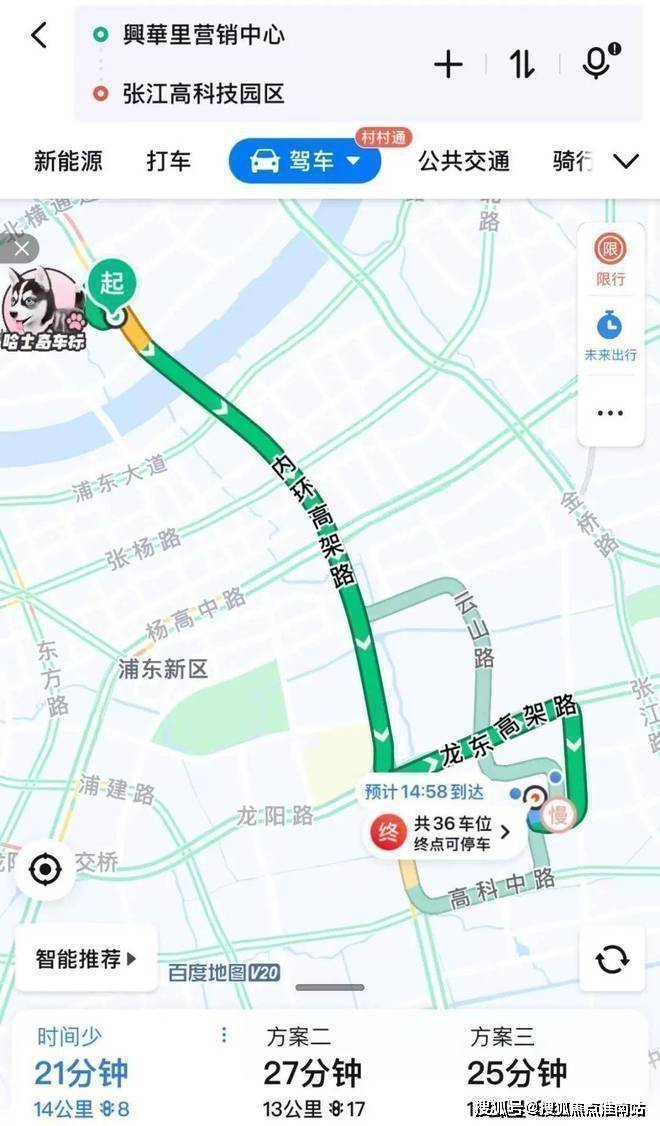Dismiss the 哈士岛车标 promo
Viewport: 660px width, 1126px height.
click(19, 249)
